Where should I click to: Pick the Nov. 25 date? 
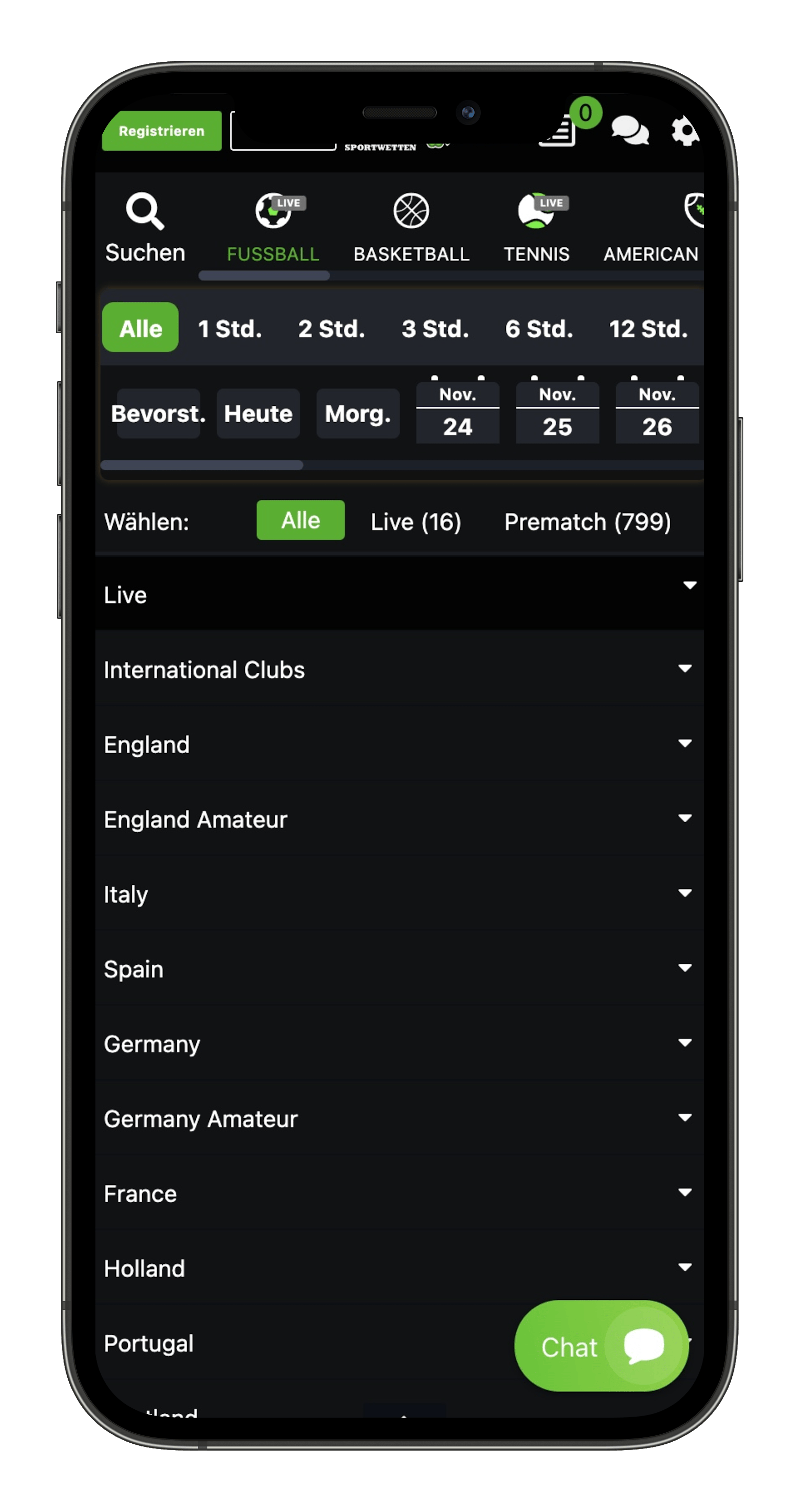pyautogui.click(x=557, y=414)
